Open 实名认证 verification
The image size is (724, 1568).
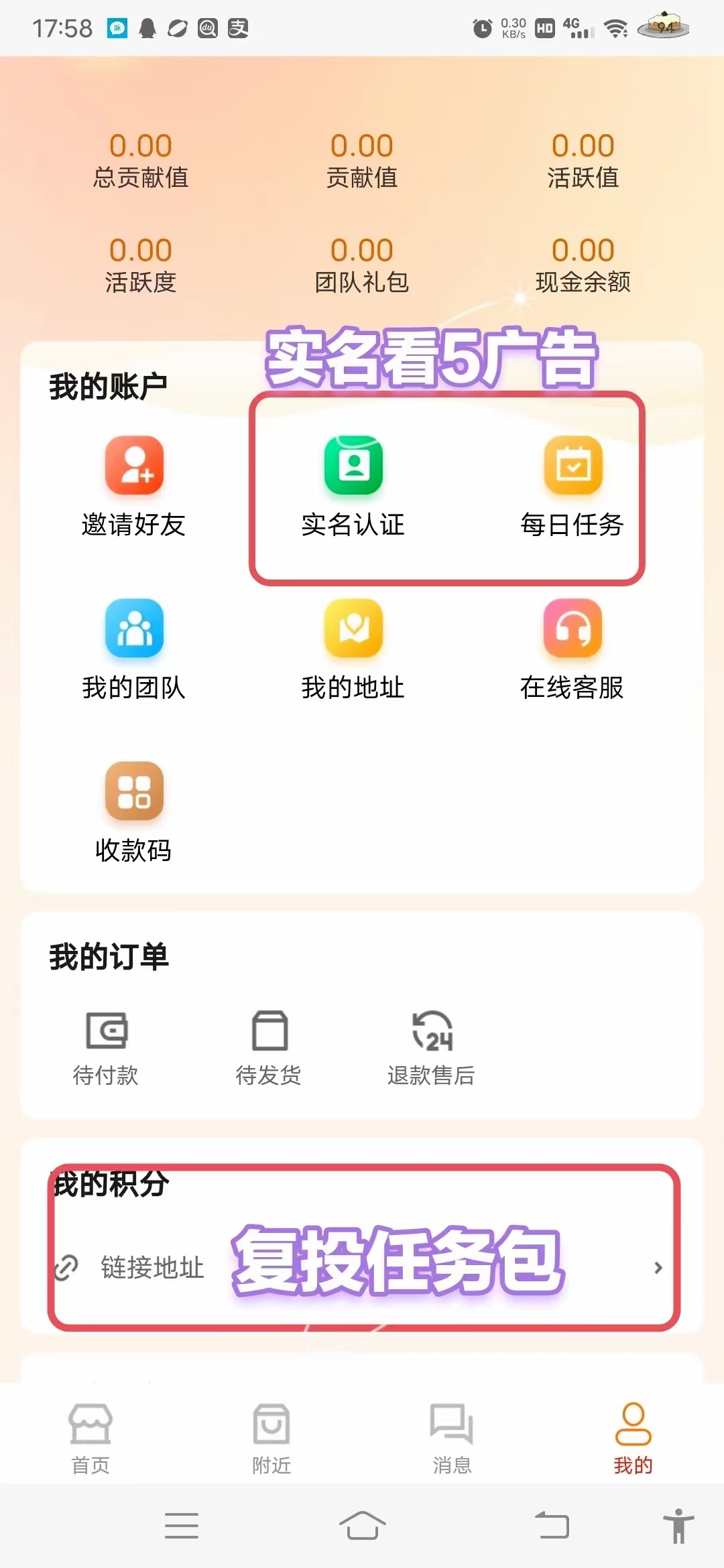tap(353, 486)
